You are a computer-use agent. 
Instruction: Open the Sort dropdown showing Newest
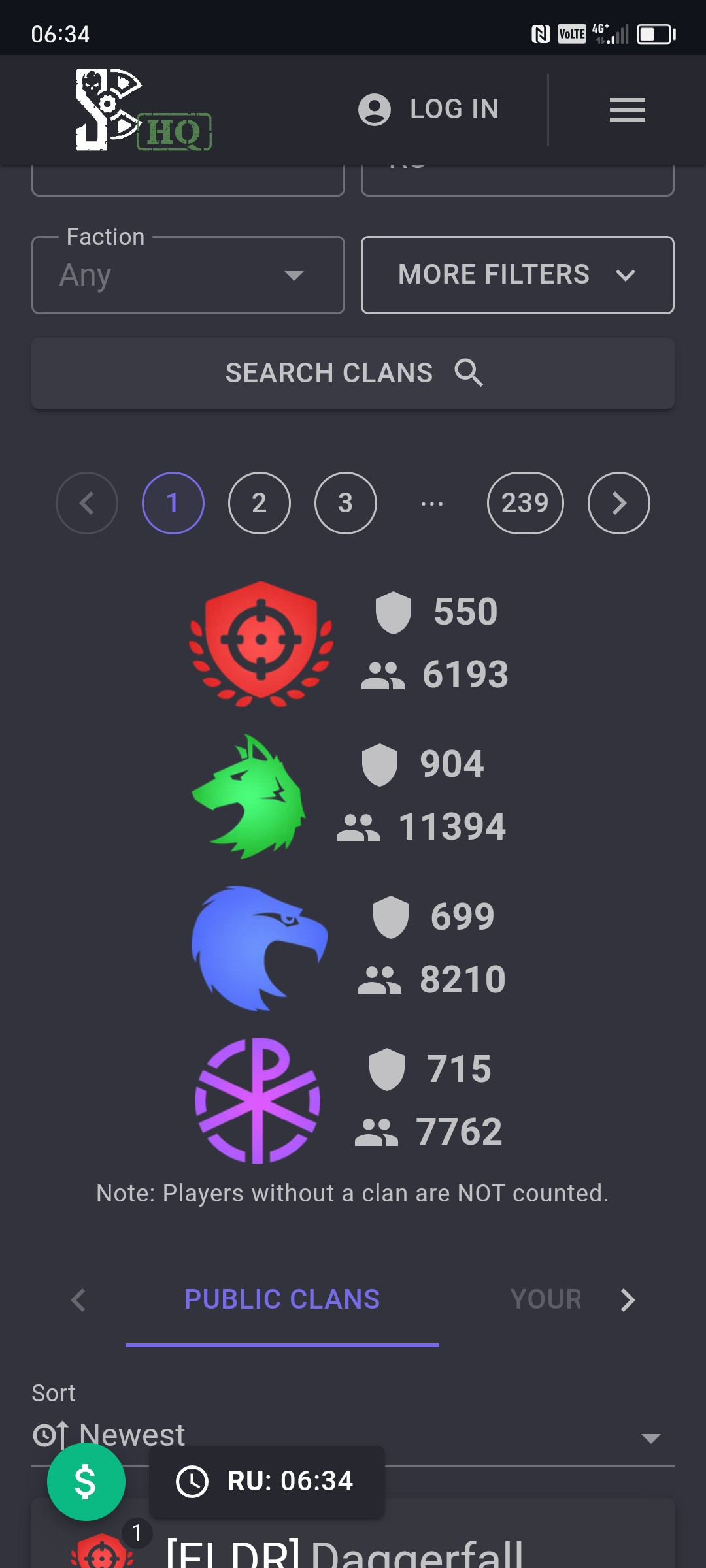pyautogui.click(x=353, y=1436)
